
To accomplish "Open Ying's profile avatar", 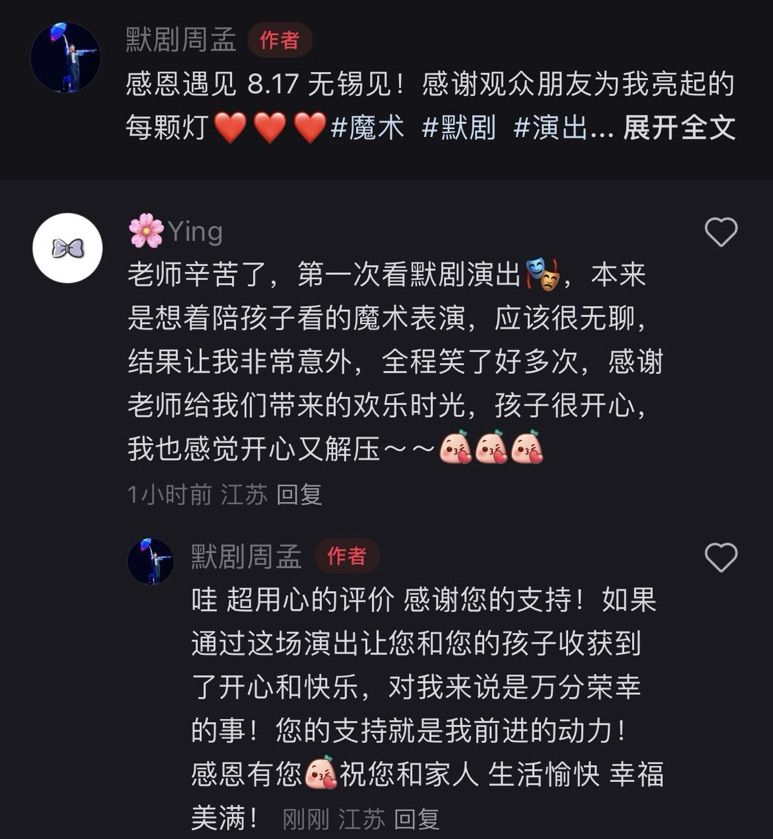I will (x=67, y=248).
